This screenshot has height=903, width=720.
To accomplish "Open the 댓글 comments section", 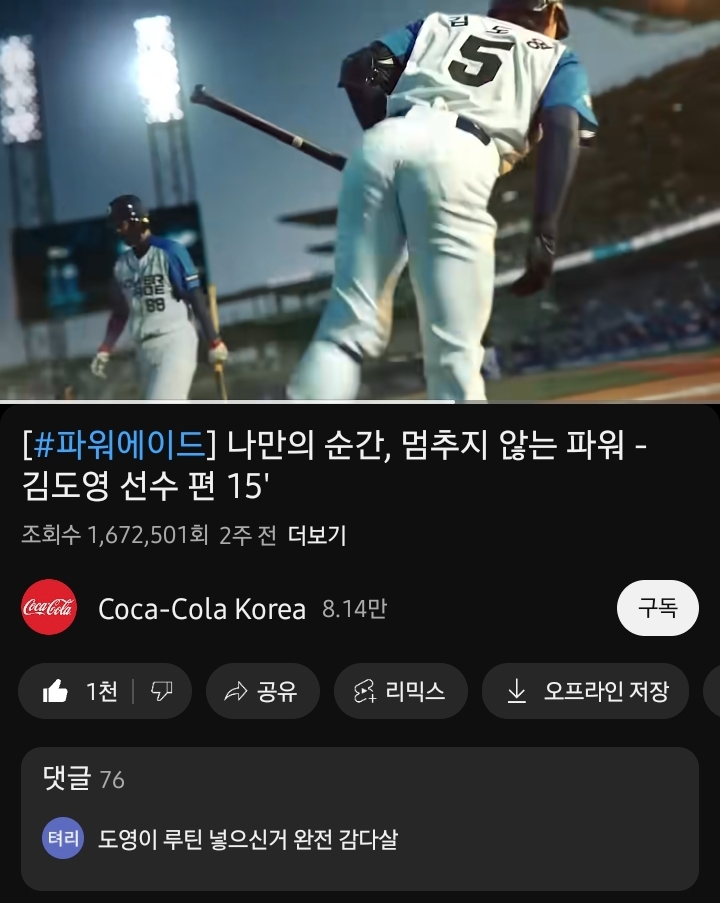I will [x=360, y=818].
